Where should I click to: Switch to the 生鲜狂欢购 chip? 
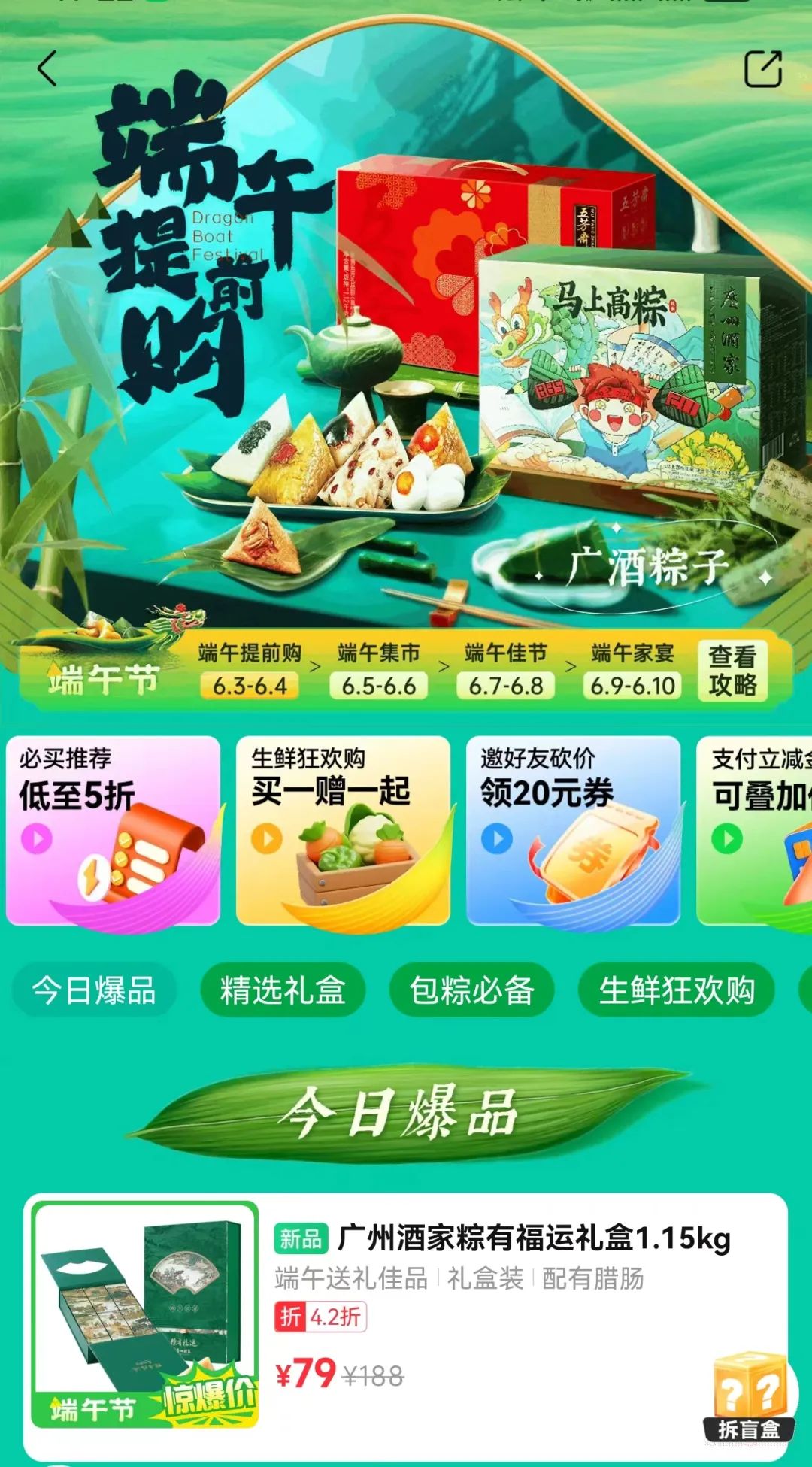(x=676, y=990)
